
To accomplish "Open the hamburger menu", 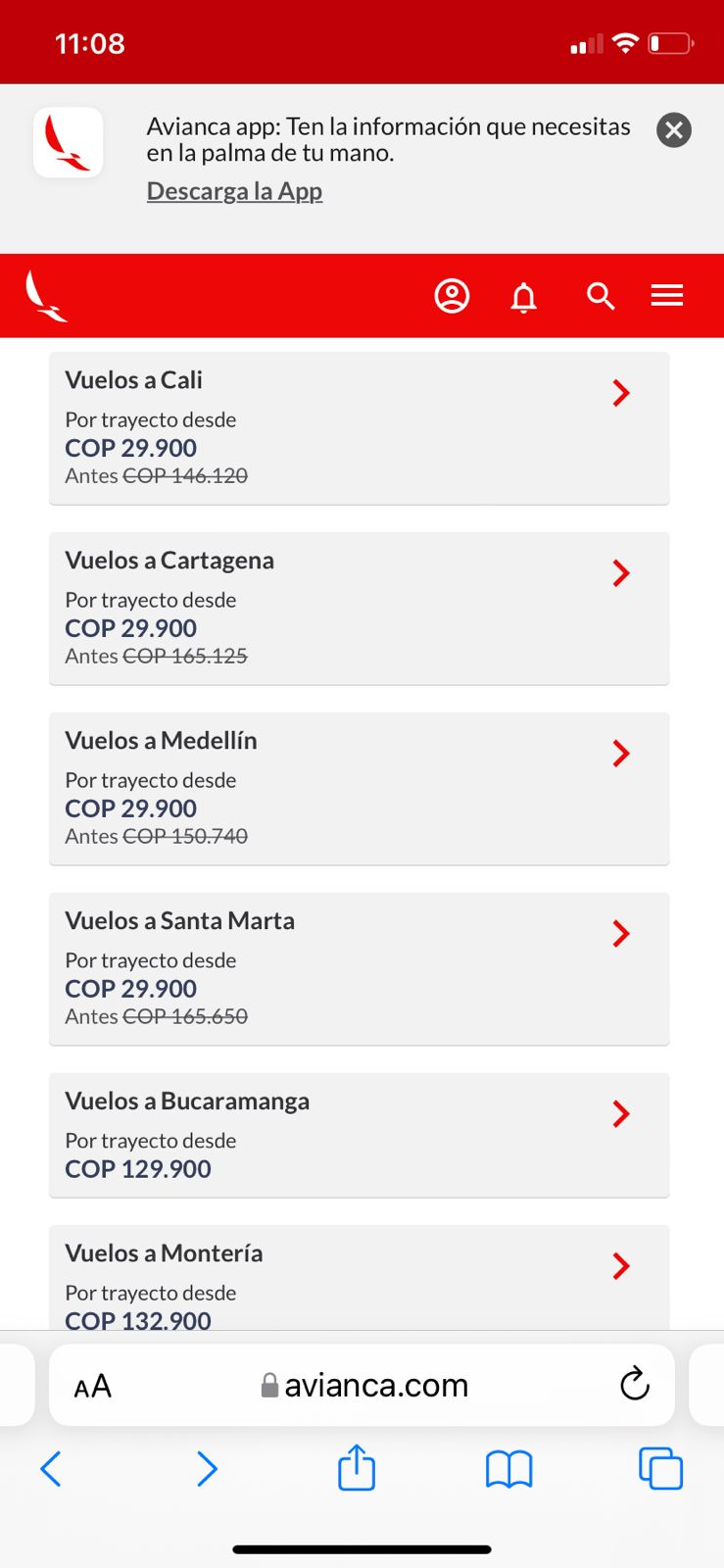I will [x=667, y=296].
